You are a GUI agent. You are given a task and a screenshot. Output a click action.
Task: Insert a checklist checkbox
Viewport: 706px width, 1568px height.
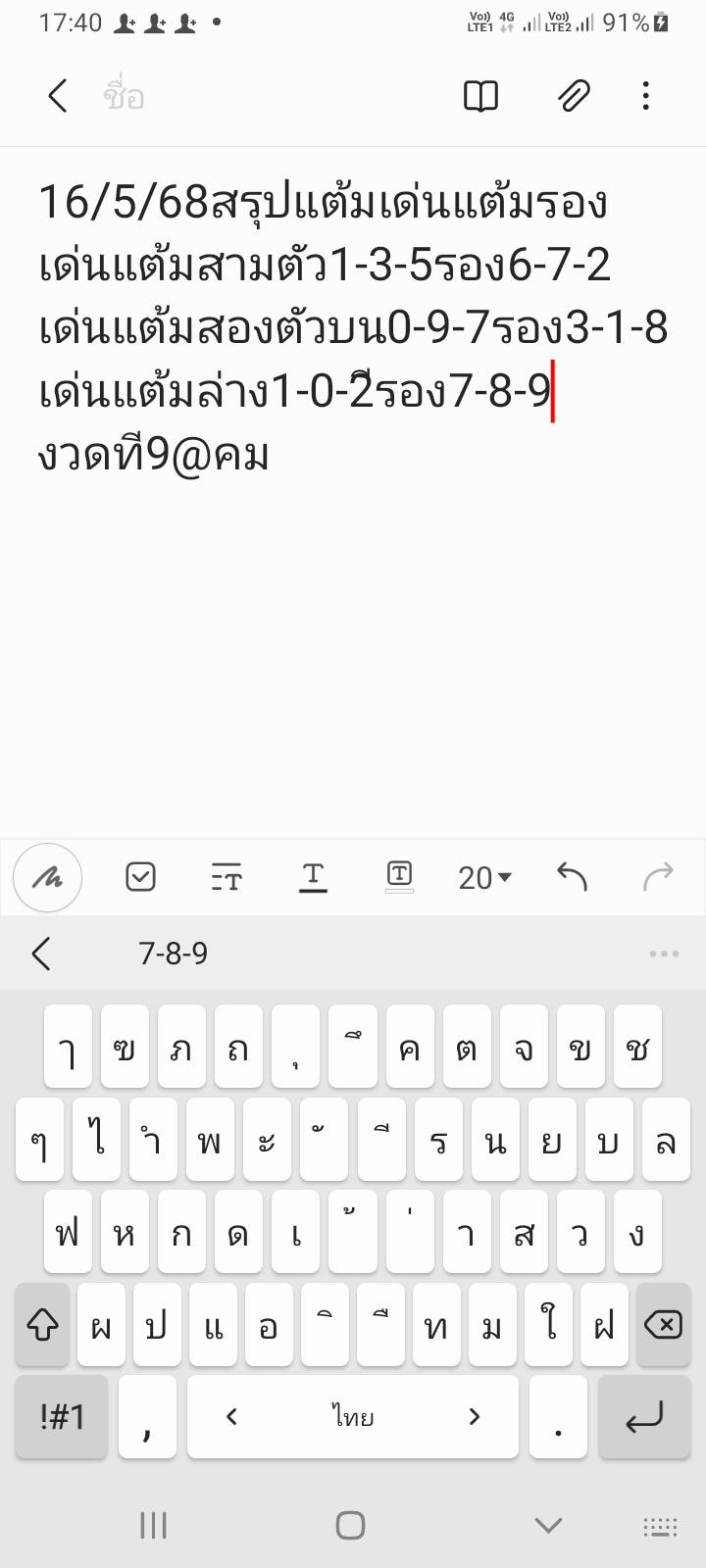tap(140, 876)
